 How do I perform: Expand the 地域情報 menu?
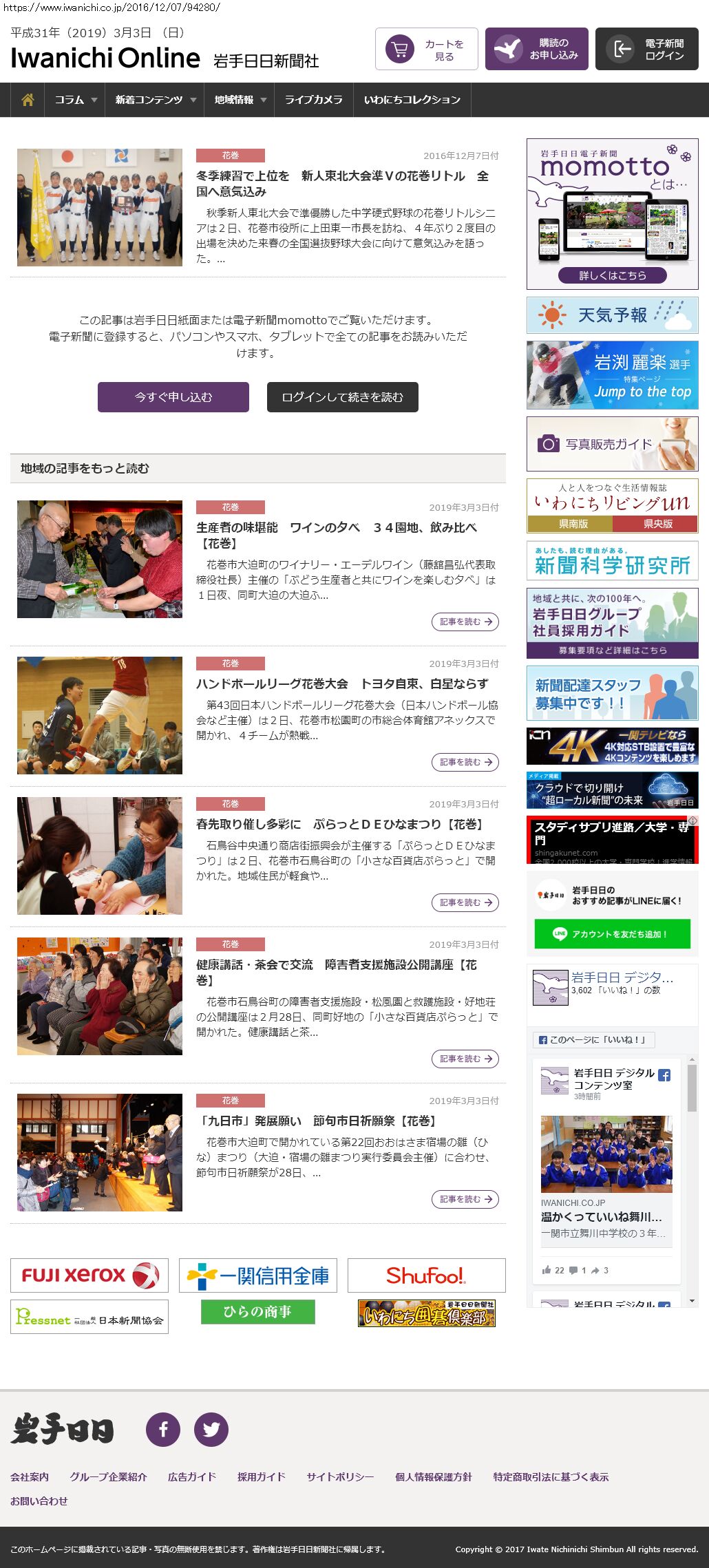tap(239, 100)
